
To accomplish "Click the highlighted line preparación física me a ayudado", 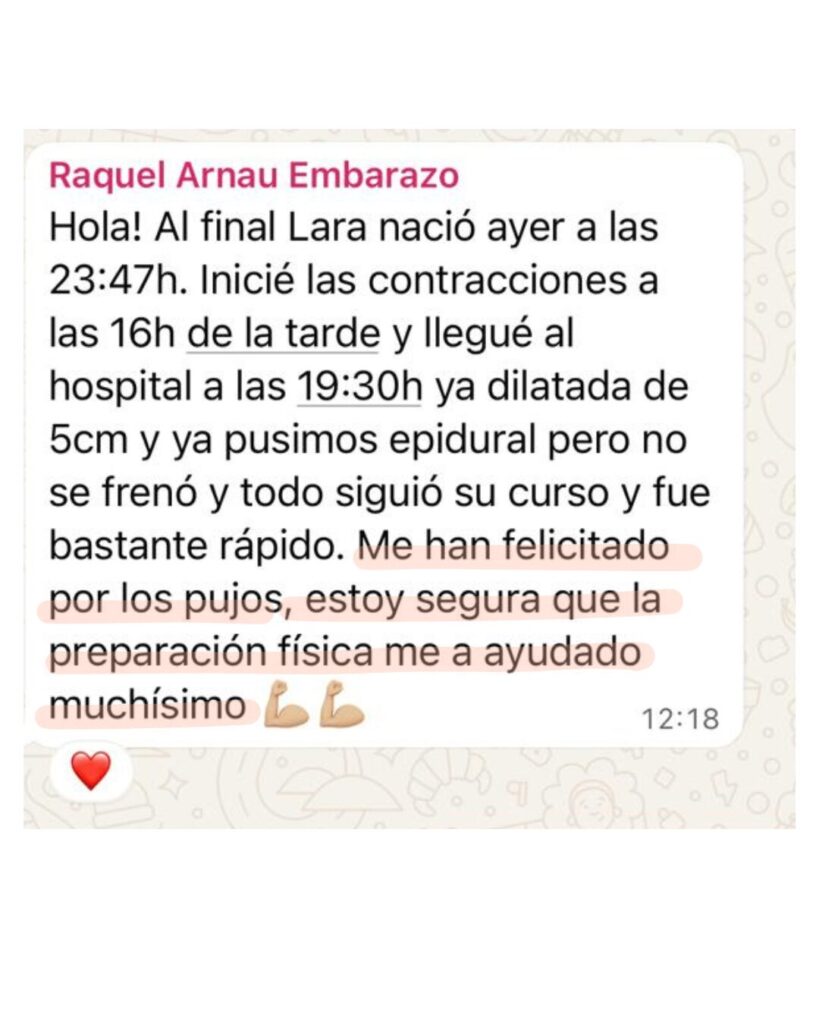I will point(345,652).
